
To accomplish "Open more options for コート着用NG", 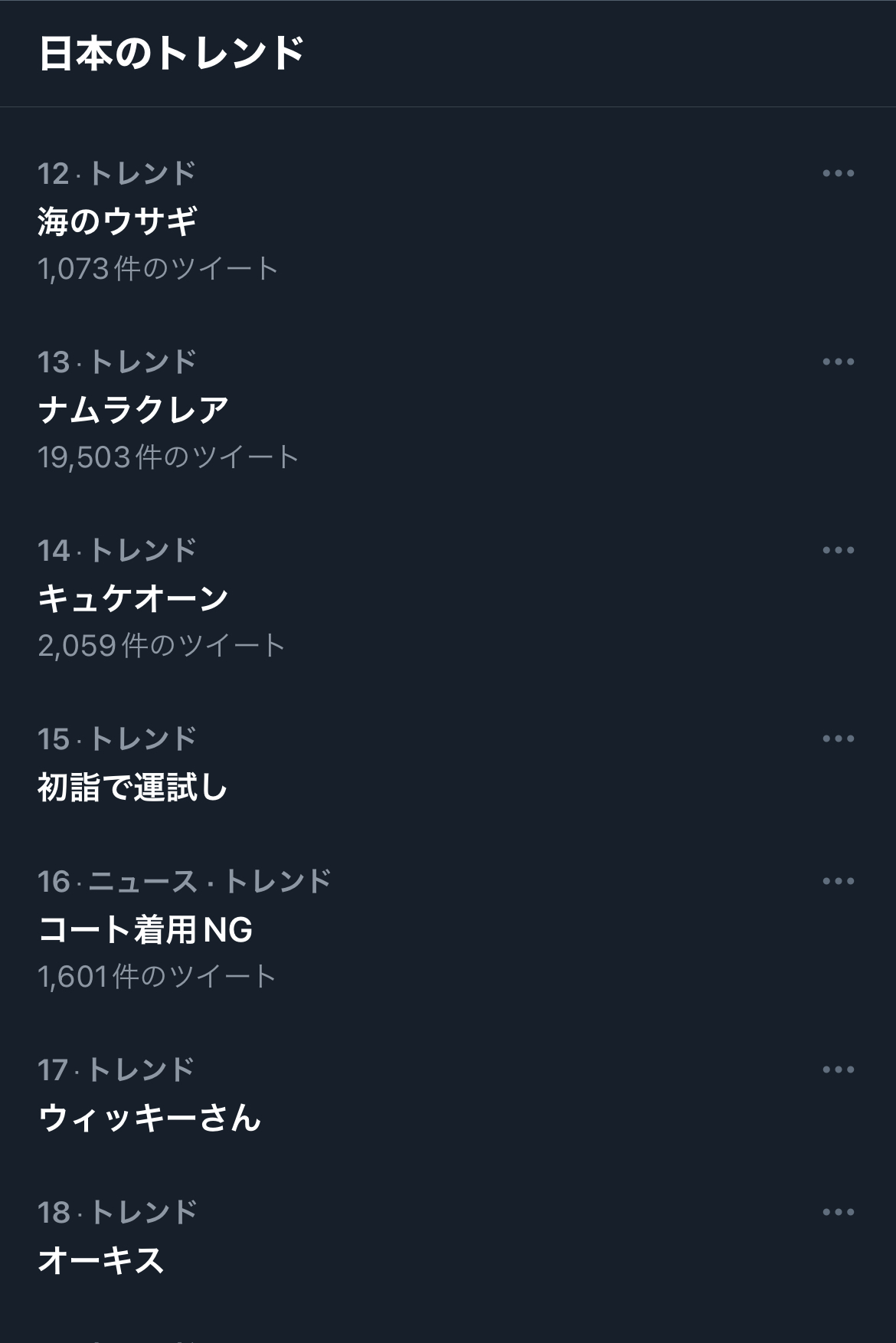I will pos(838,881).
